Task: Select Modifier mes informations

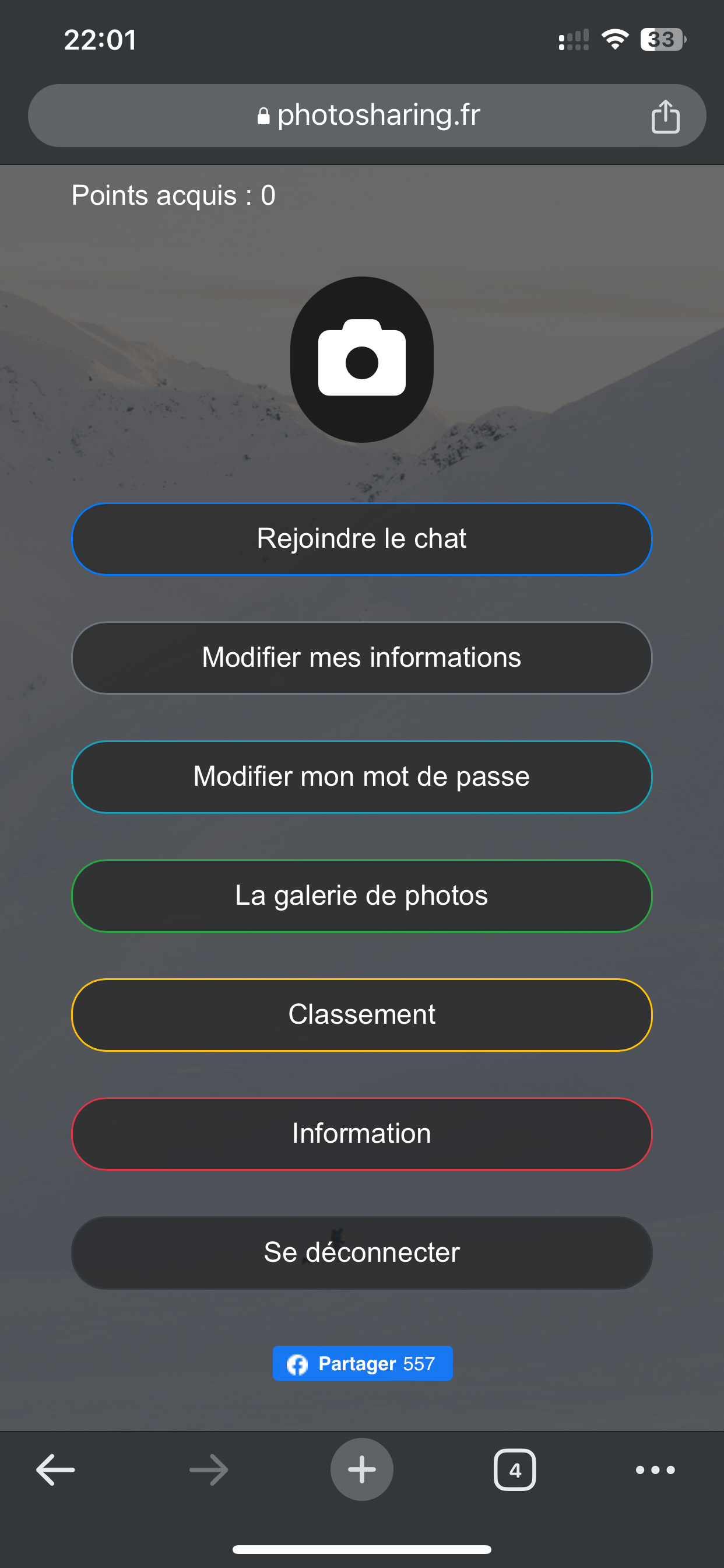Action: click(x=361, y=658)
